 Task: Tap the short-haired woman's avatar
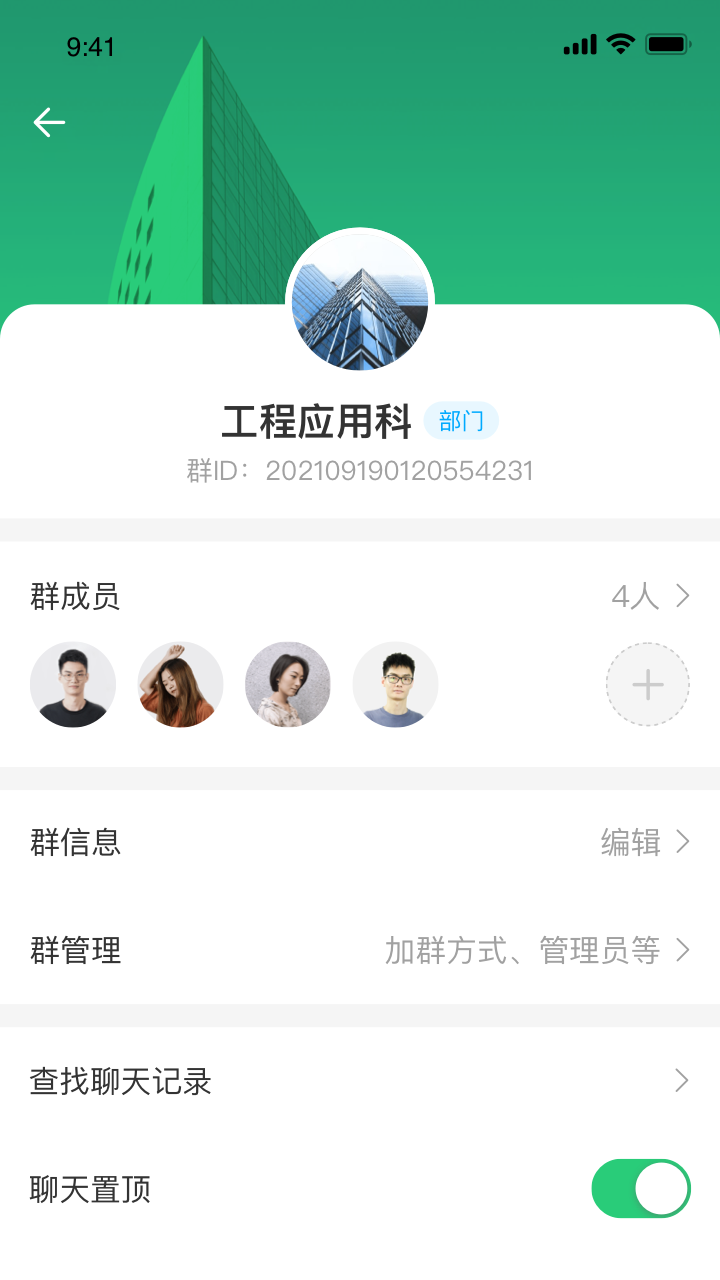pyautogui.click(x=288, y=684)
